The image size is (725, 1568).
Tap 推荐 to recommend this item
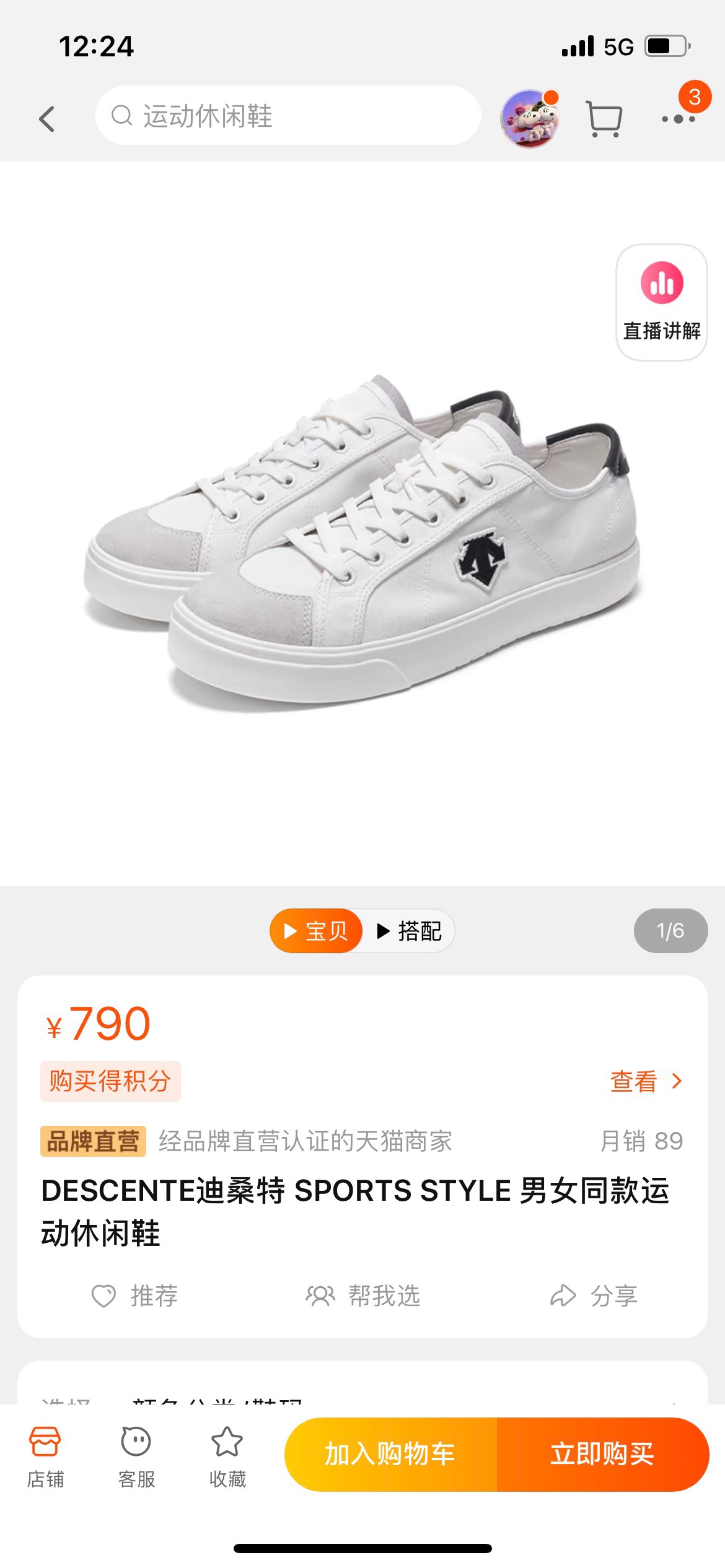135,1296
